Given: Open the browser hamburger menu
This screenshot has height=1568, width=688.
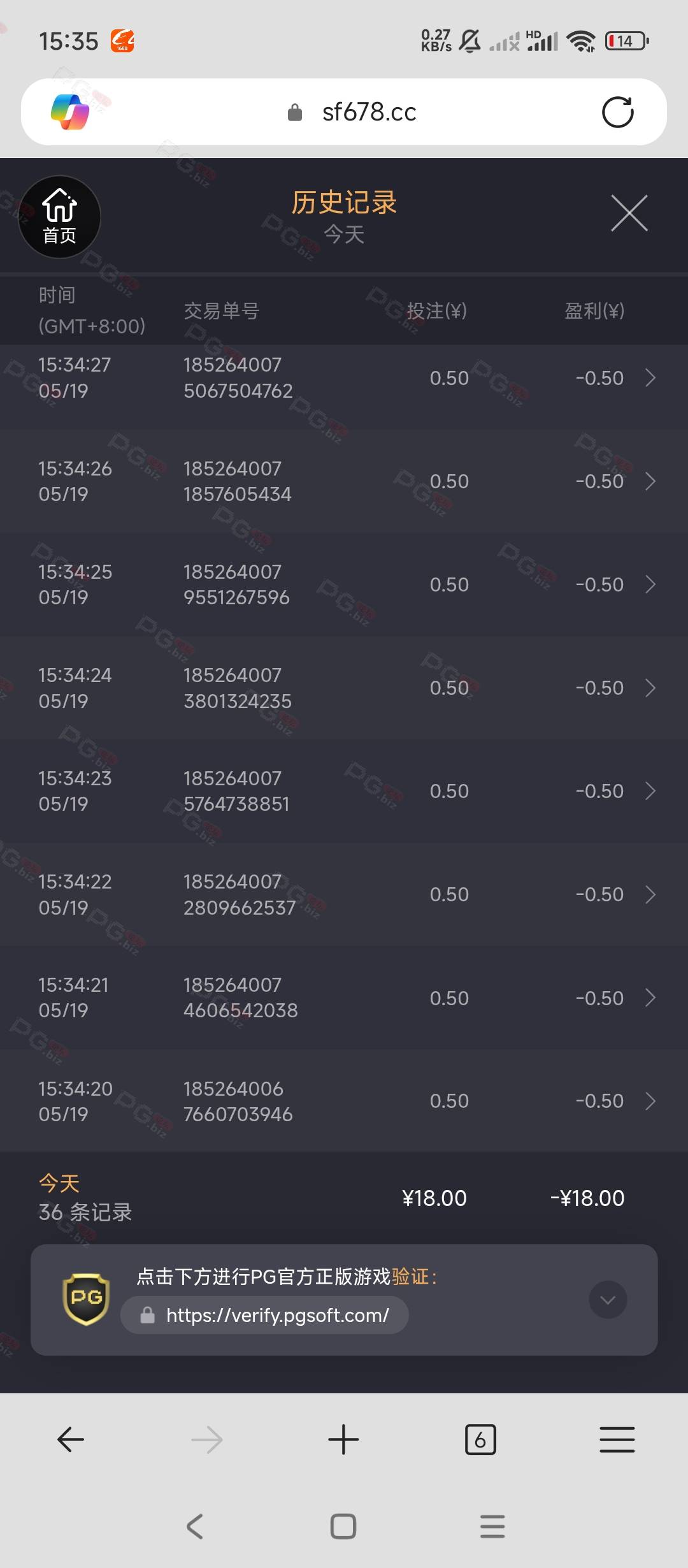Looking at the screenshot, I should 617,1439.
